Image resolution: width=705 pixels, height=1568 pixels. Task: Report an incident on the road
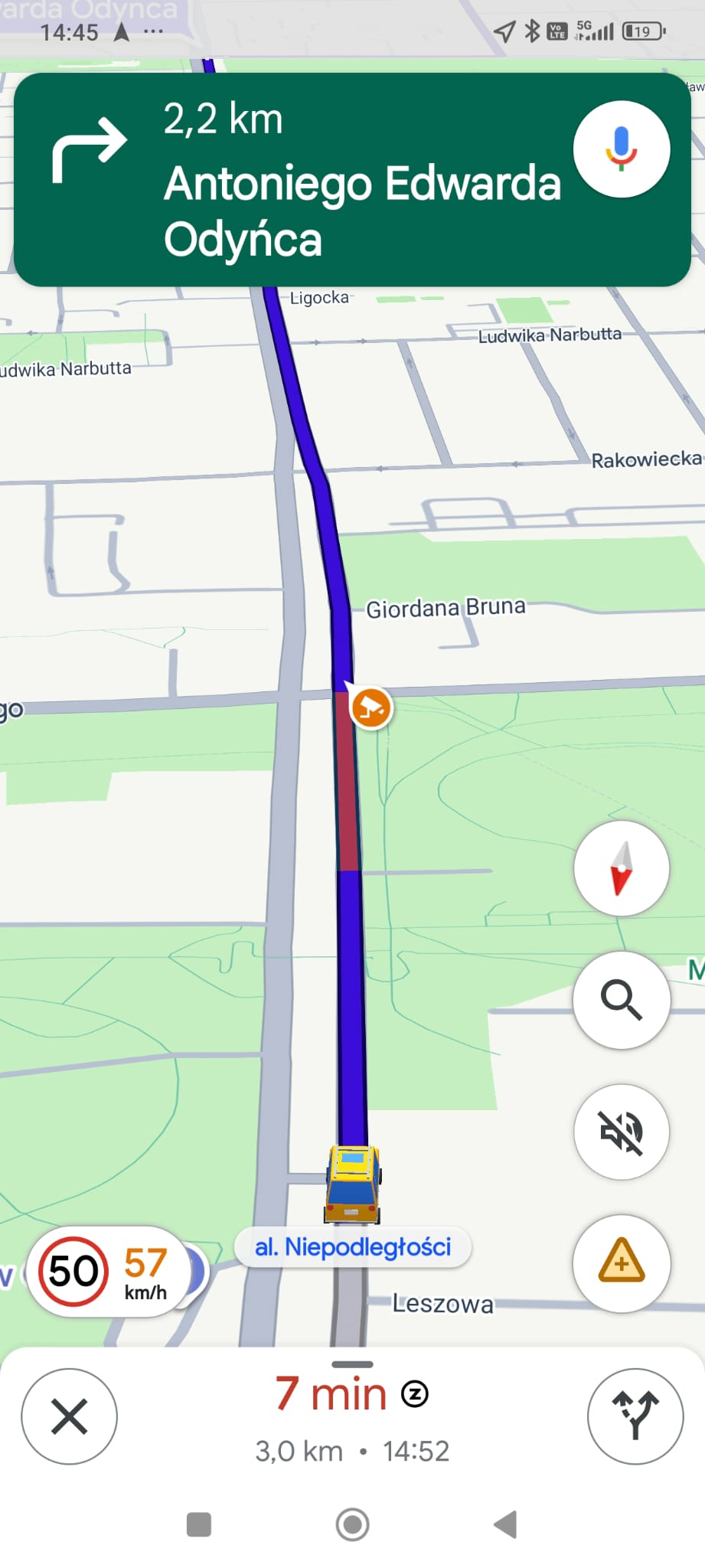621,1263
